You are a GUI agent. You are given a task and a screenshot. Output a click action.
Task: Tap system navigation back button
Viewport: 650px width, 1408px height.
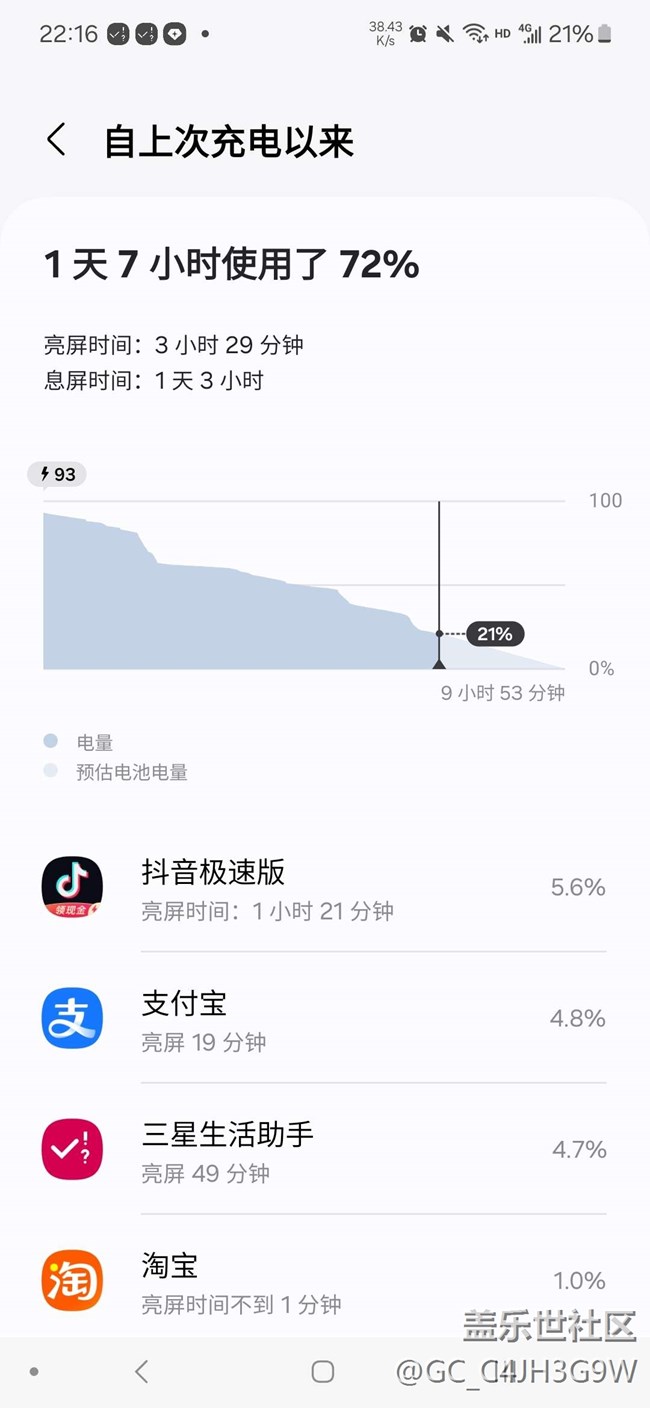point(141,1372)
